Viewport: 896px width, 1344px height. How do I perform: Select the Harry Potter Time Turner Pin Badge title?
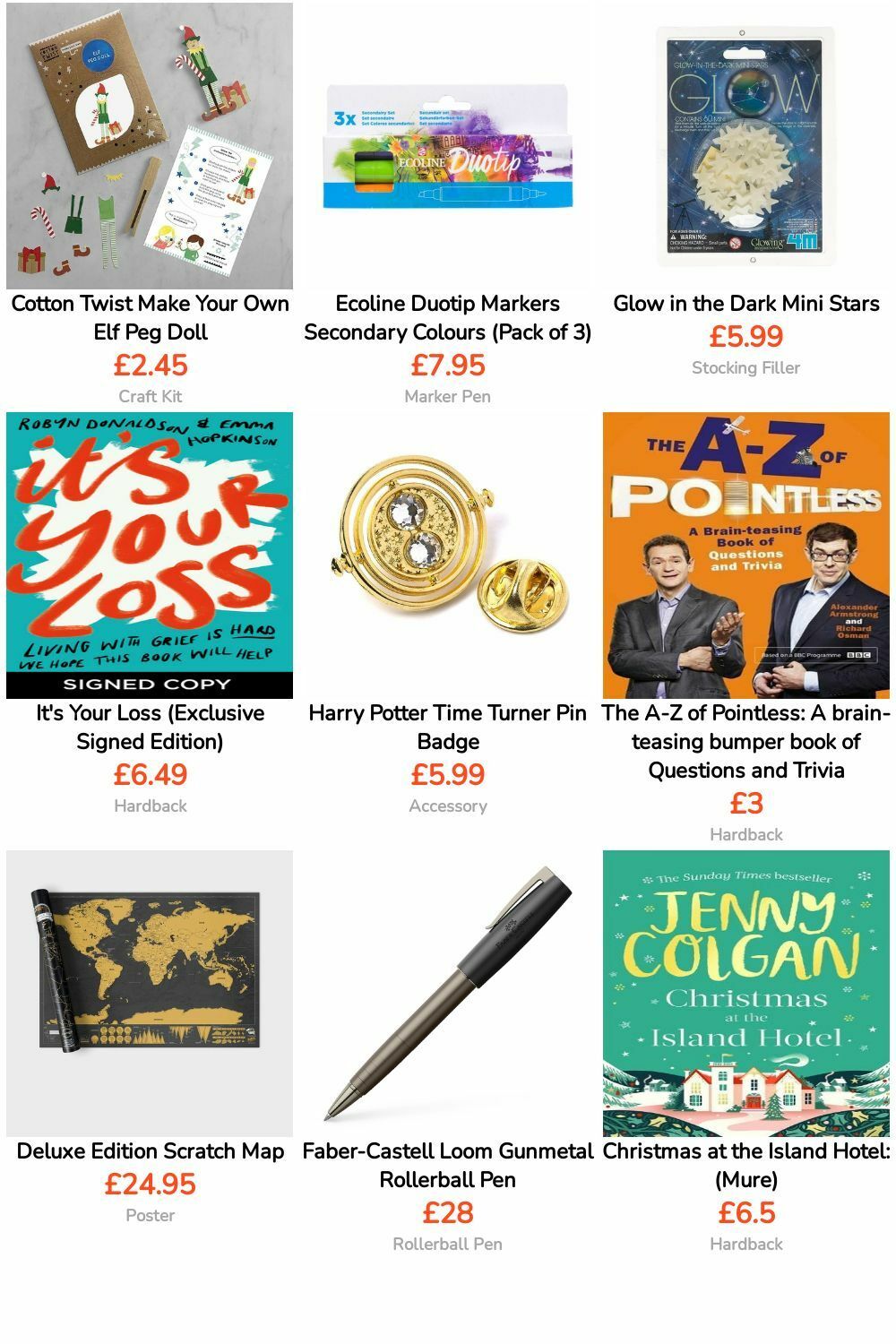pos(447,728)
